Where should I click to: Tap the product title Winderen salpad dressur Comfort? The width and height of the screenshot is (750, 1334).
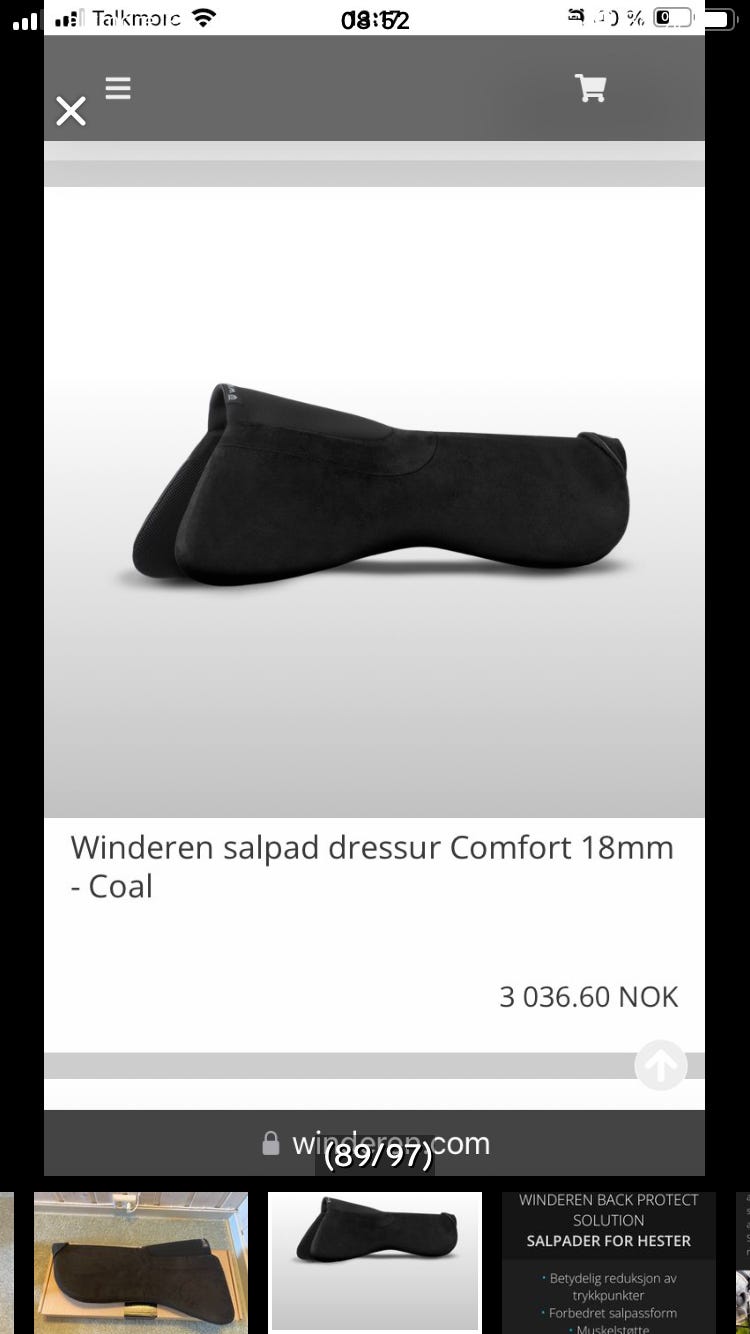pyautogui.click(x=371, y=866)
